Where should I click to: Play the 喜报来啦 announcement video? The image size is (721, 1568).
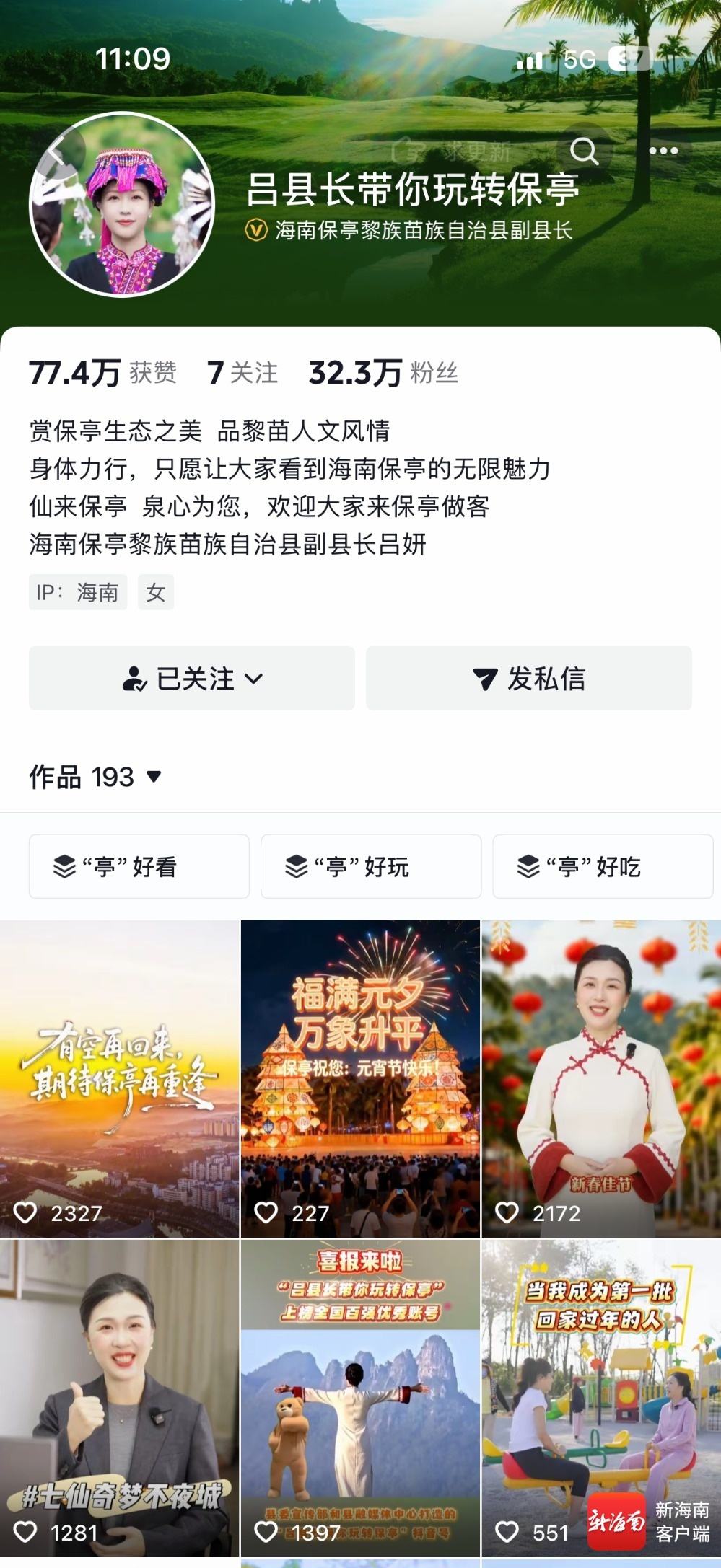click(x=360, y=1398)
